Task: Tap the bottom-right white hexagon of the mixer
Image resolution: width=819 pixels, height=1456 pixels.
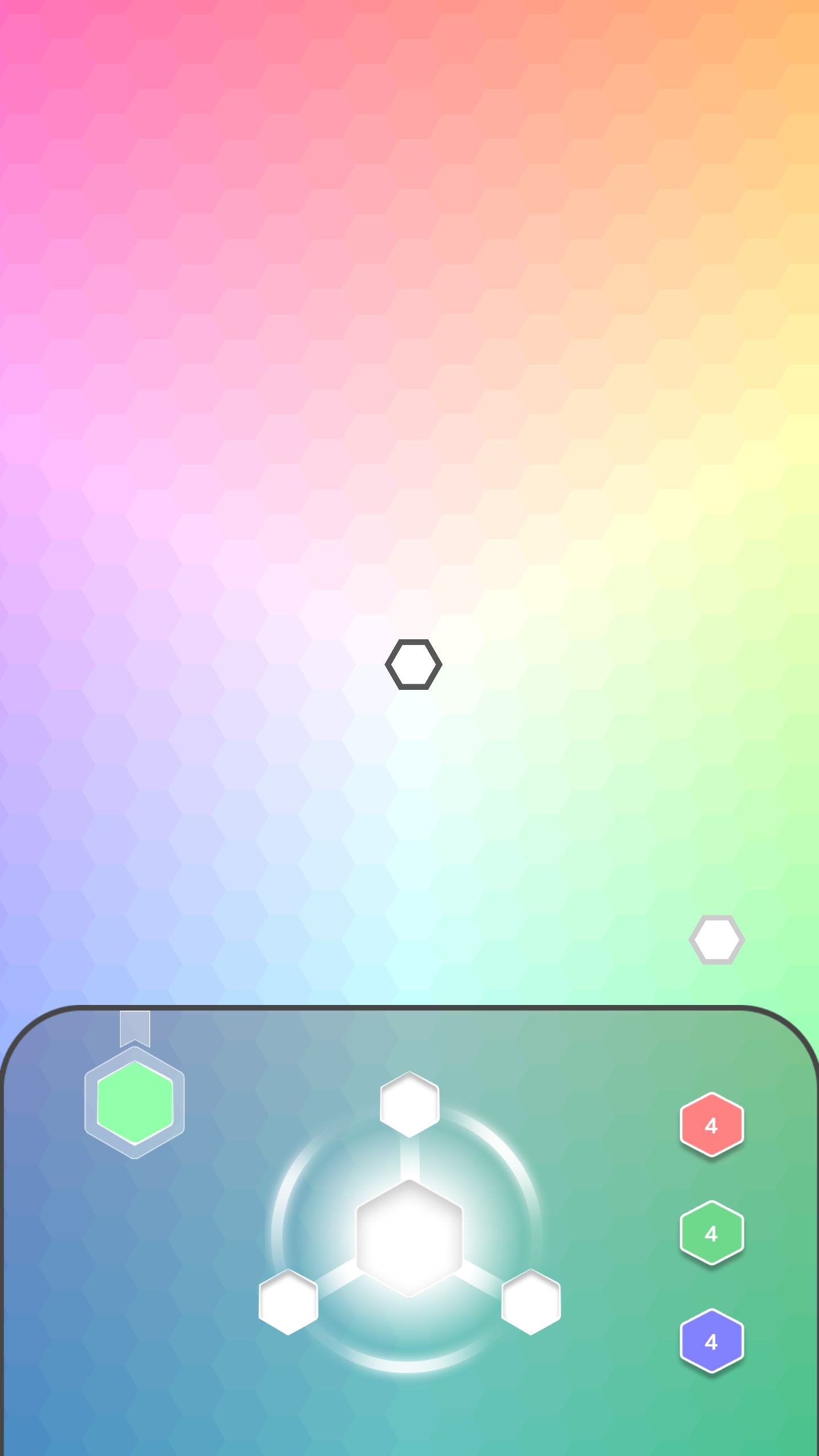Action: tap(531, 1302)
